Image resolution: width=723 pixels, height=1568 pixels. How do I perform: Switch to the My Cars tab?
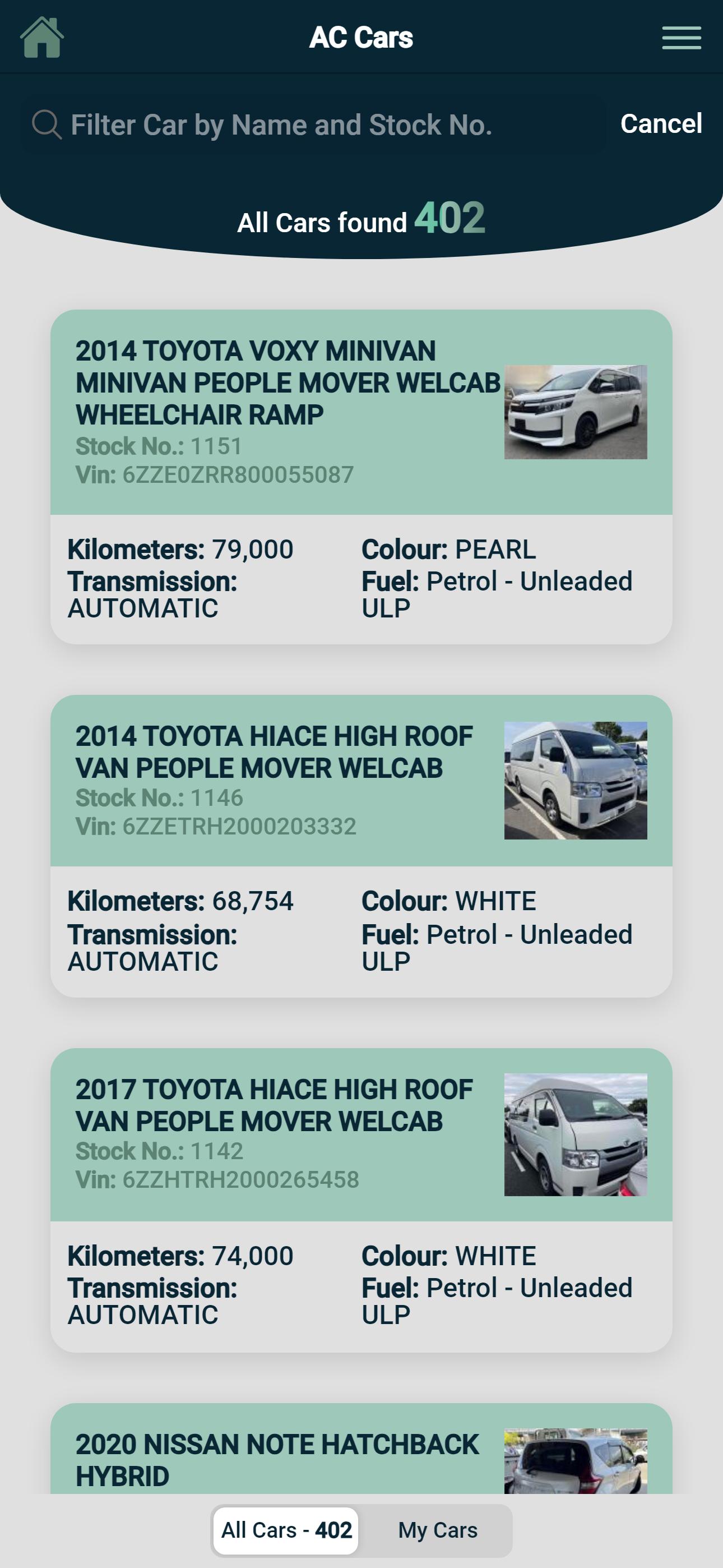click(438, 1530)
